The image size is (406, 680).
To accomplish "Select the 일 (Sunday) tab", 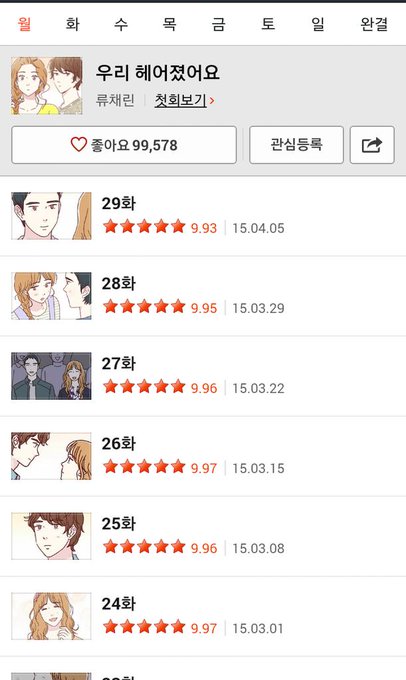I will click(x=318, y=24).
